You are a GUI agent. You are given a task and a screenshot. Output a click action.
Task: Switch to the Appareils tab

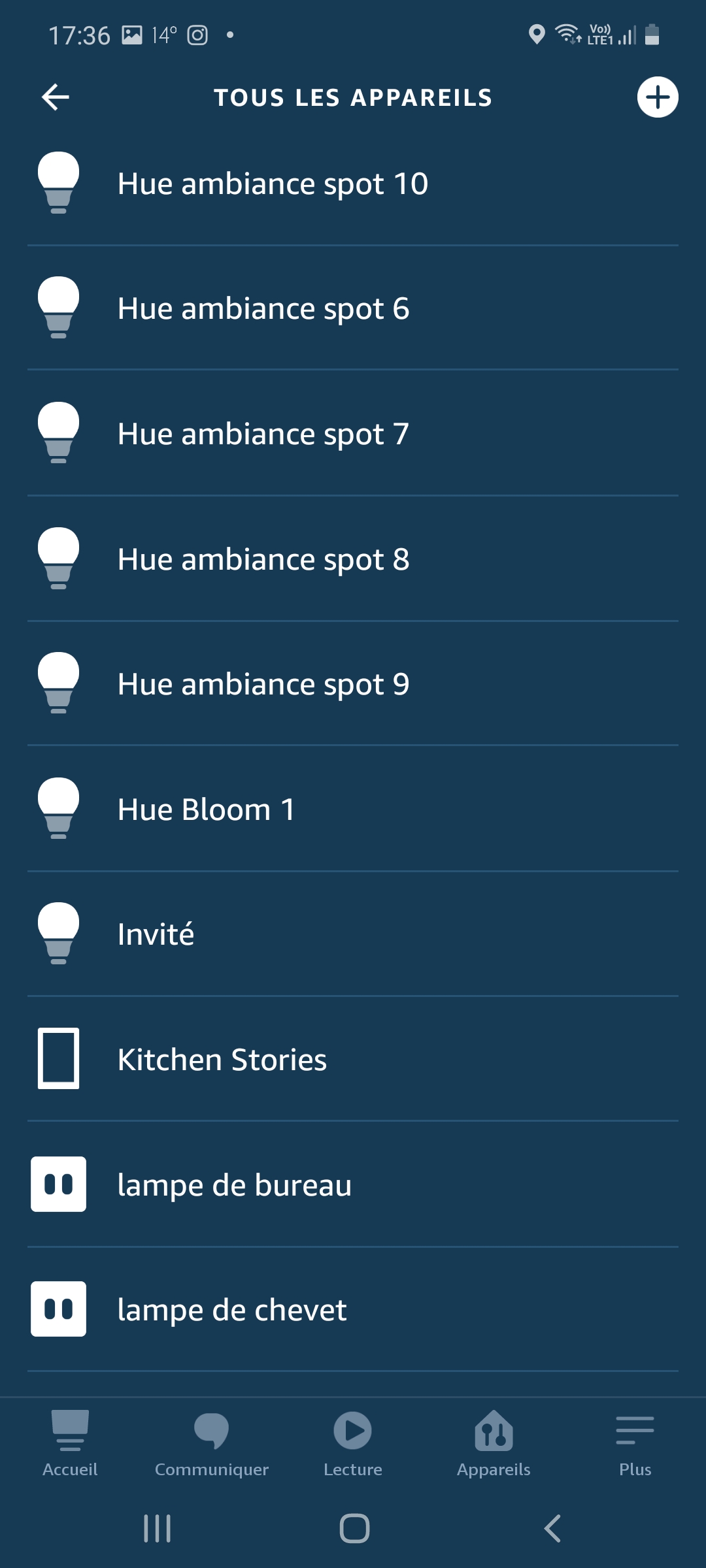pyautogui.click(x=494, y=1444)
